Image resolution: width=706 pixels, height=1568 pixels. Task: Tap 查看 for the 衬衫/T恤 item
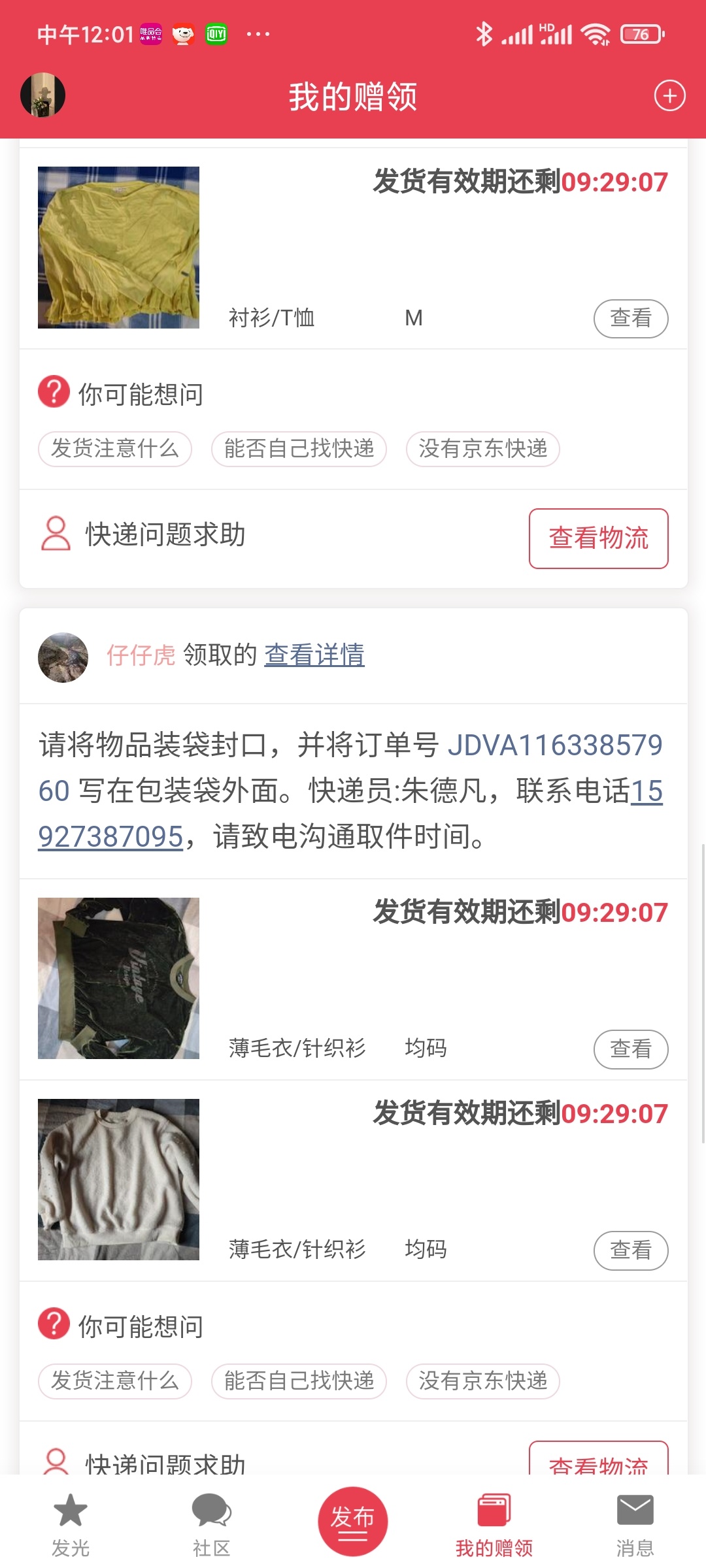point(631,319)
